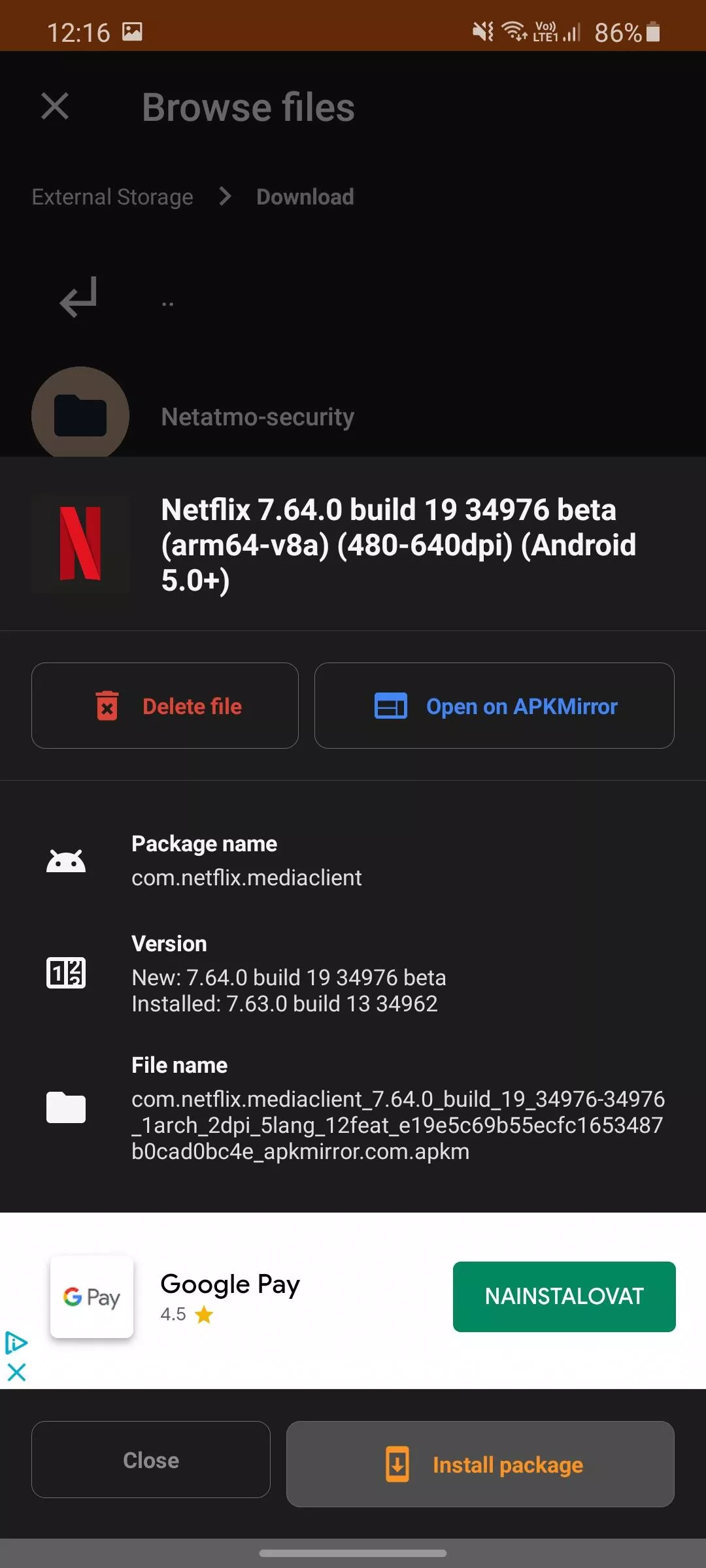Dismiss the ad with the X icon
The width and height of the screenshot is (706, 1568).
[16, 1372]
